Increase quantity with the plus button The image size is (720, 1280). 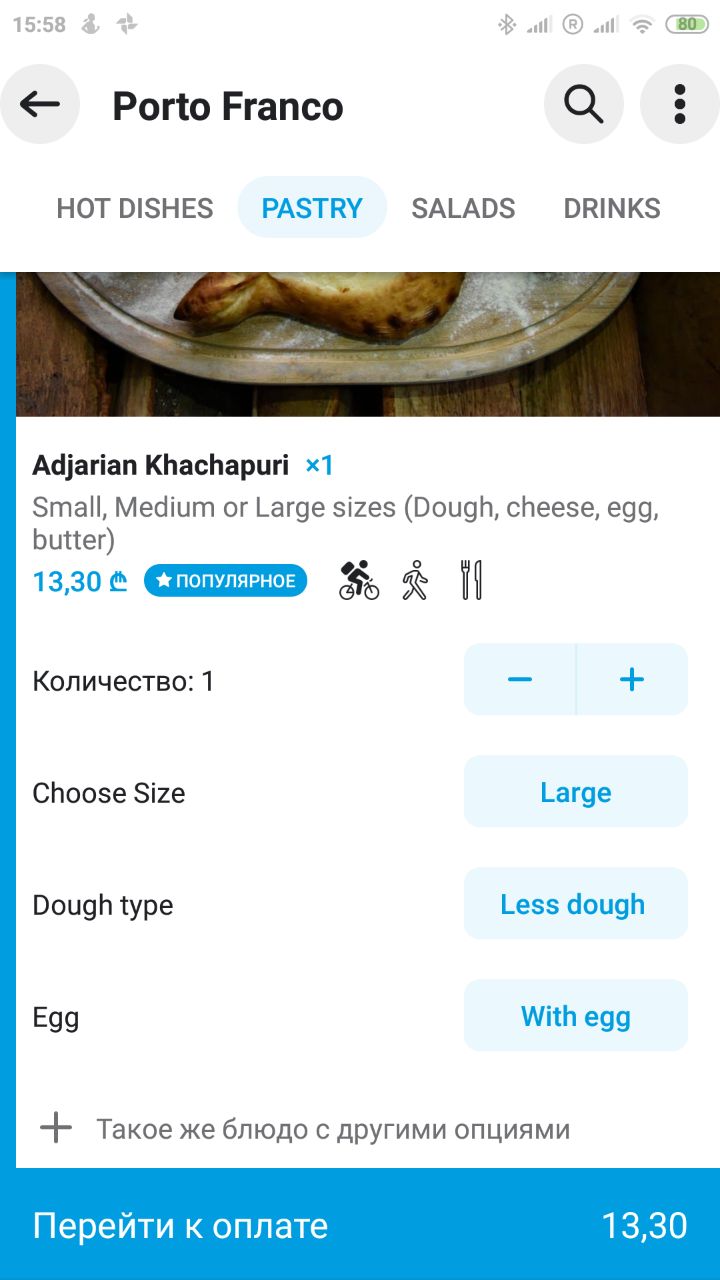coord(632,680)
